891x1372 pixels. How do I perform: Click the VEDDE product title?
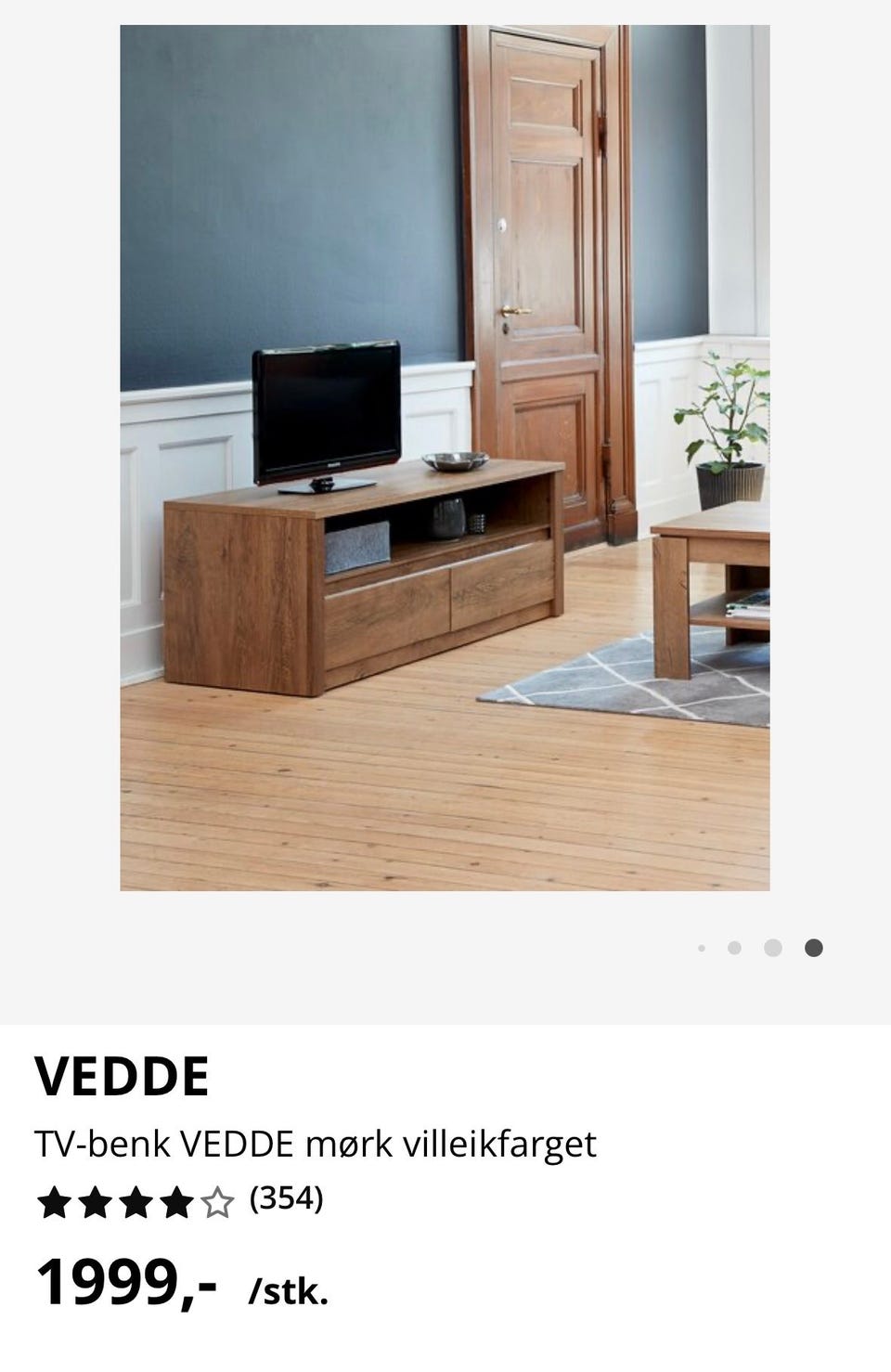(123, 1077)
